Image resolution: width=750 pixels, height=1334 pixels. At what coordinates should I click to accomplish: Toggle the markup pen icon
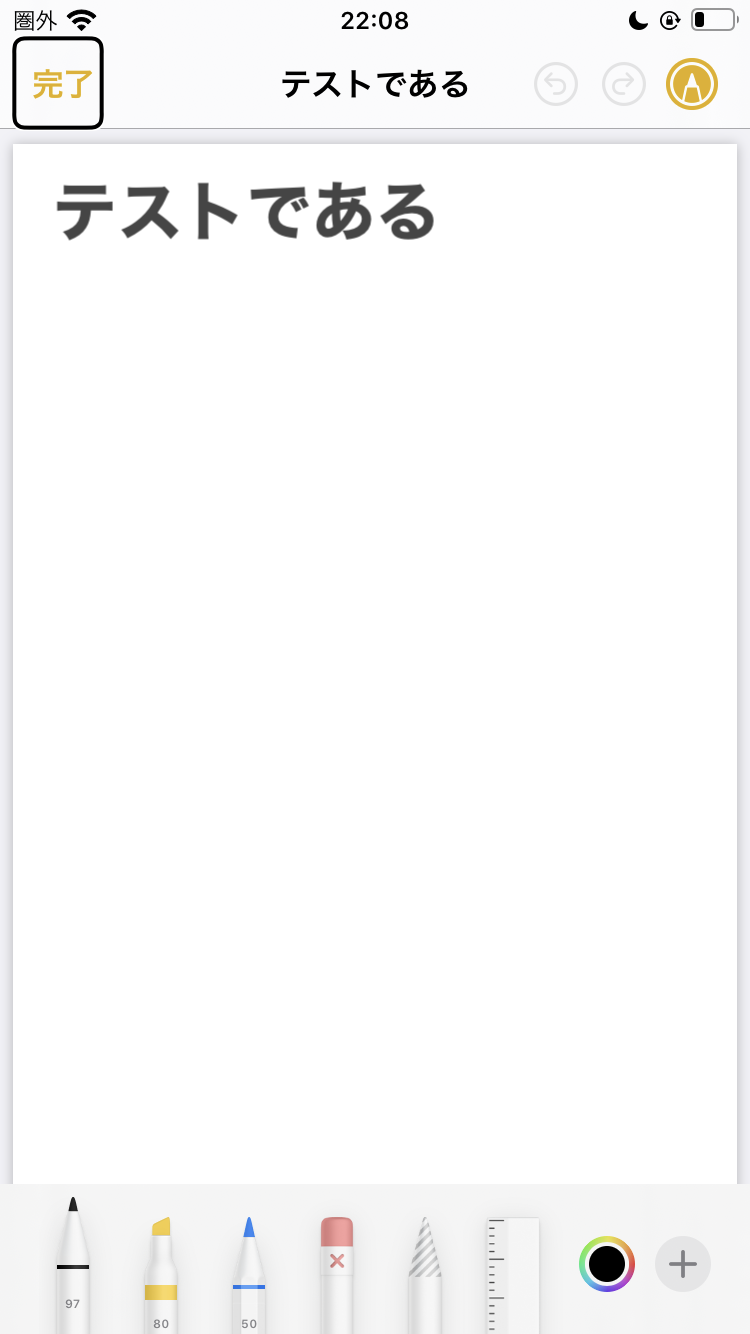692,84
